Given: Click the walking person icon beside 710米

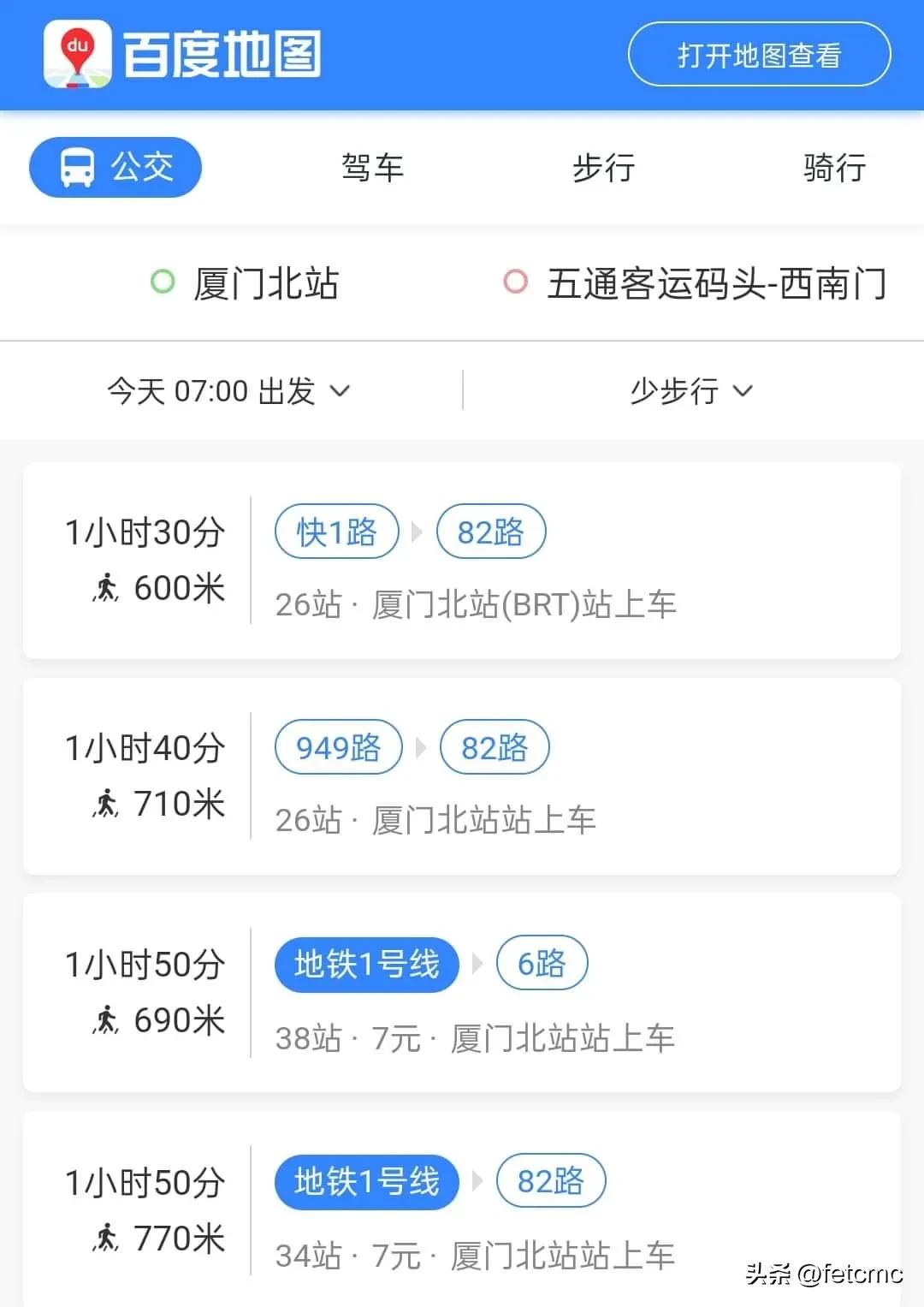Looking at the screenshot, I should pos(106,804).
